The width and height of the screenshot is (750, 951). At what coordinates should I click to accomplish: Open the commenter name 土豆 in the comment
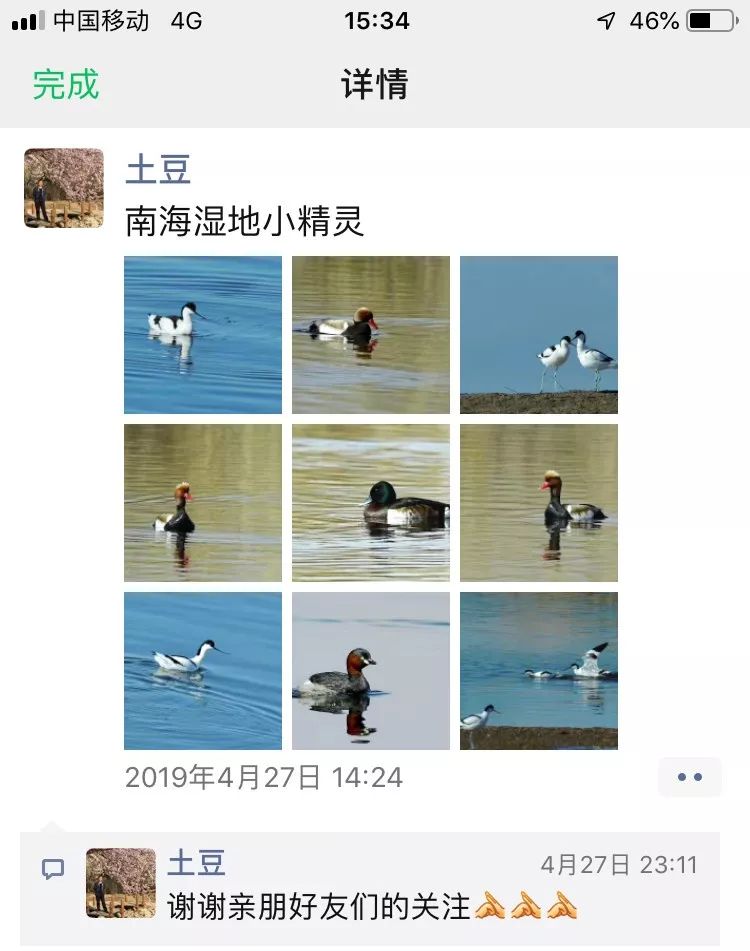point(196,863)
